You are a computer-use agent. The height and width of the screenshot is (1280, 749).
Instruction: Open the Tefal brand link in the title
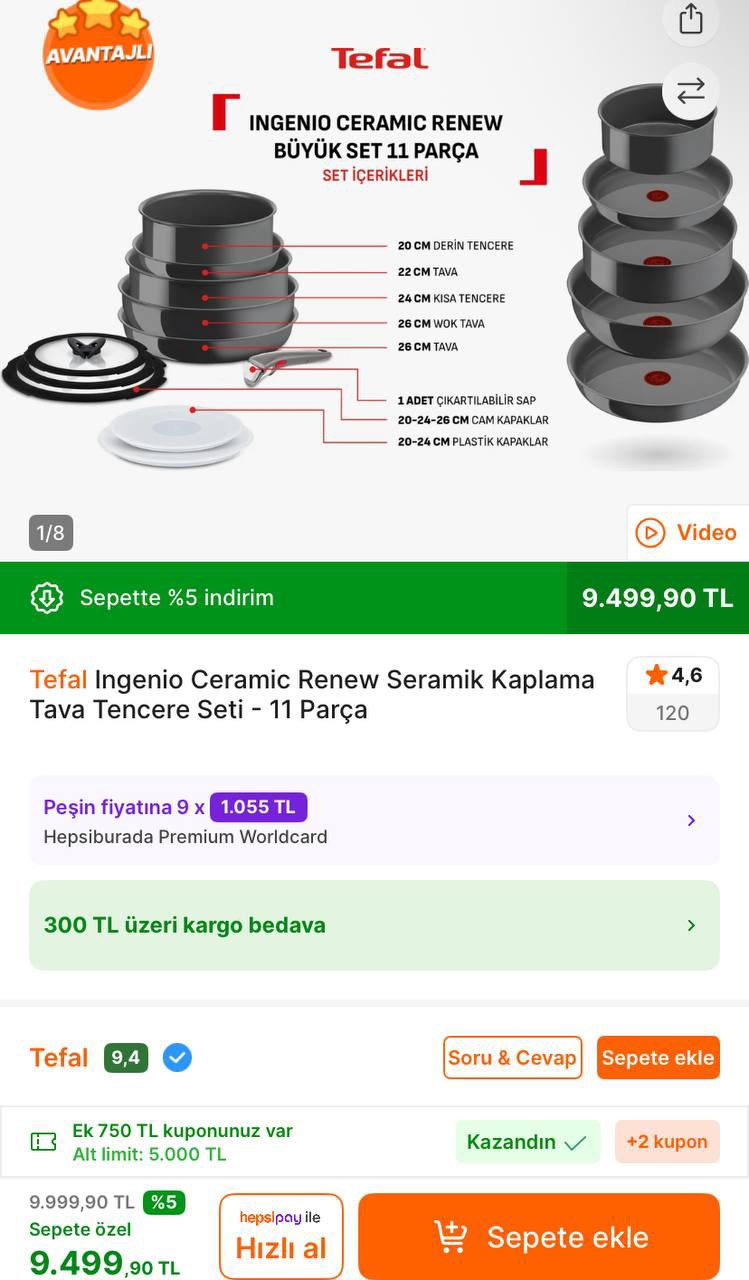pos(58,680)
